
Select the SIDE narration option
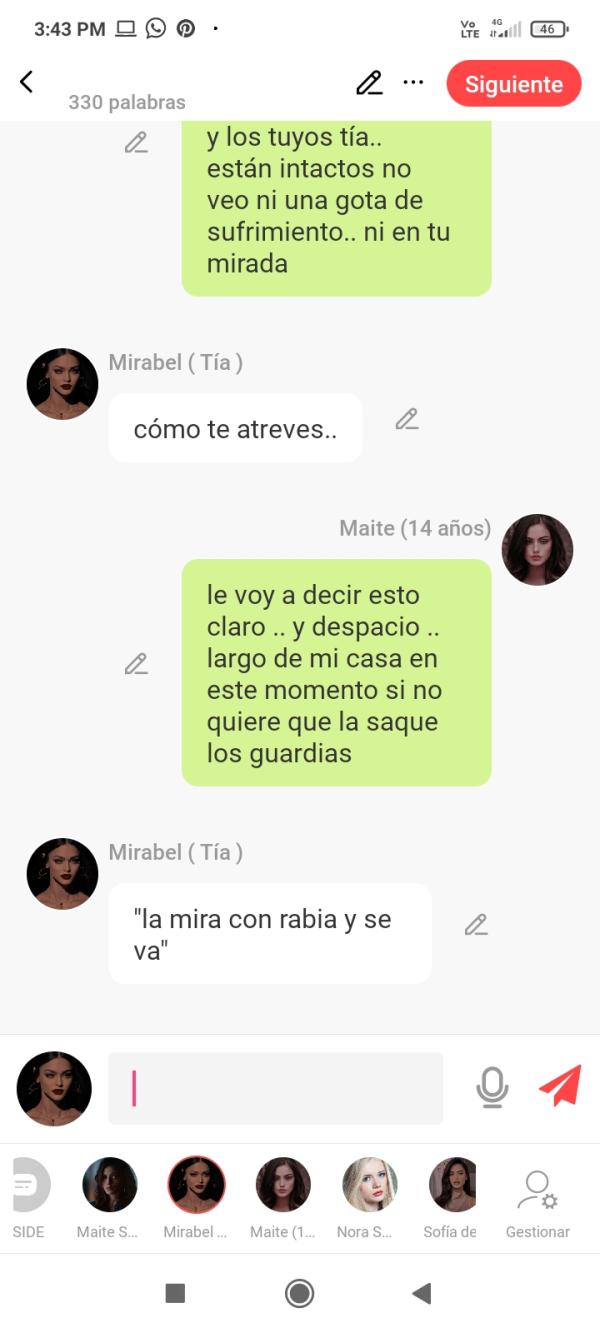(29, 1196)
